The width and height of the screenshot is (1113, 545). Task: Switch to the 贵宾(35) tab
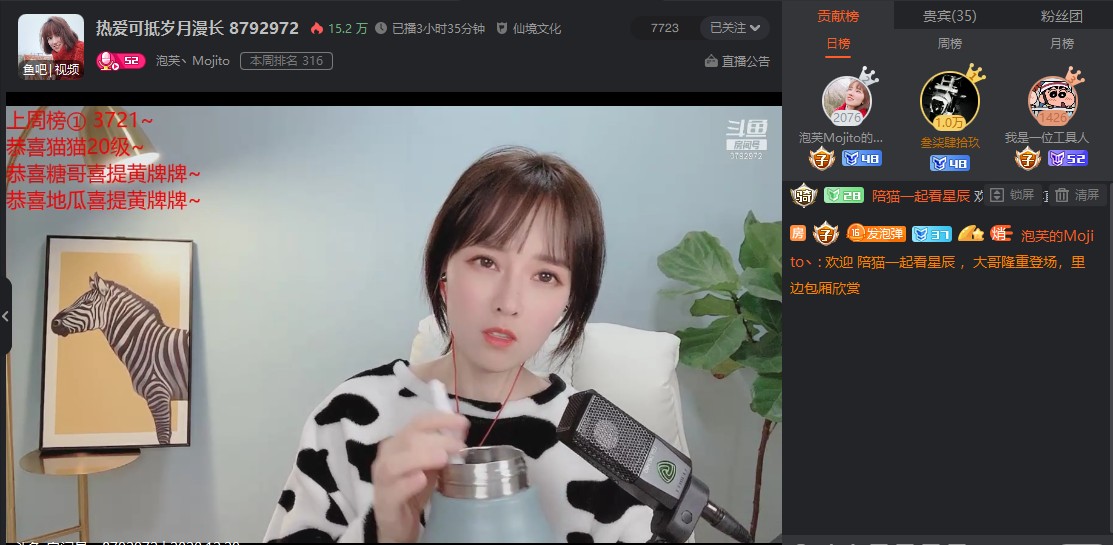[x=949, y=15]
